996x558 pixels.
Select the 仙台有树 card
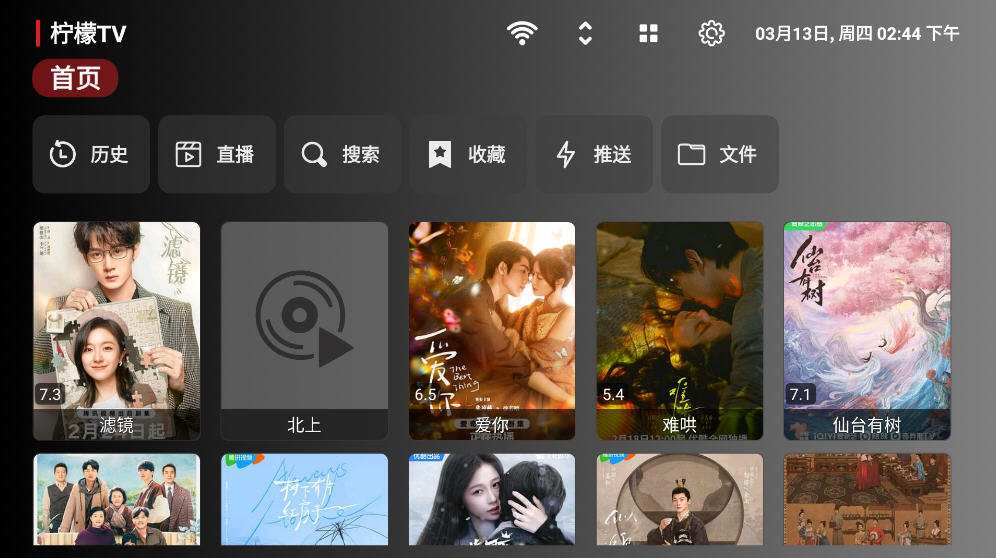click(x=867, y=330)
